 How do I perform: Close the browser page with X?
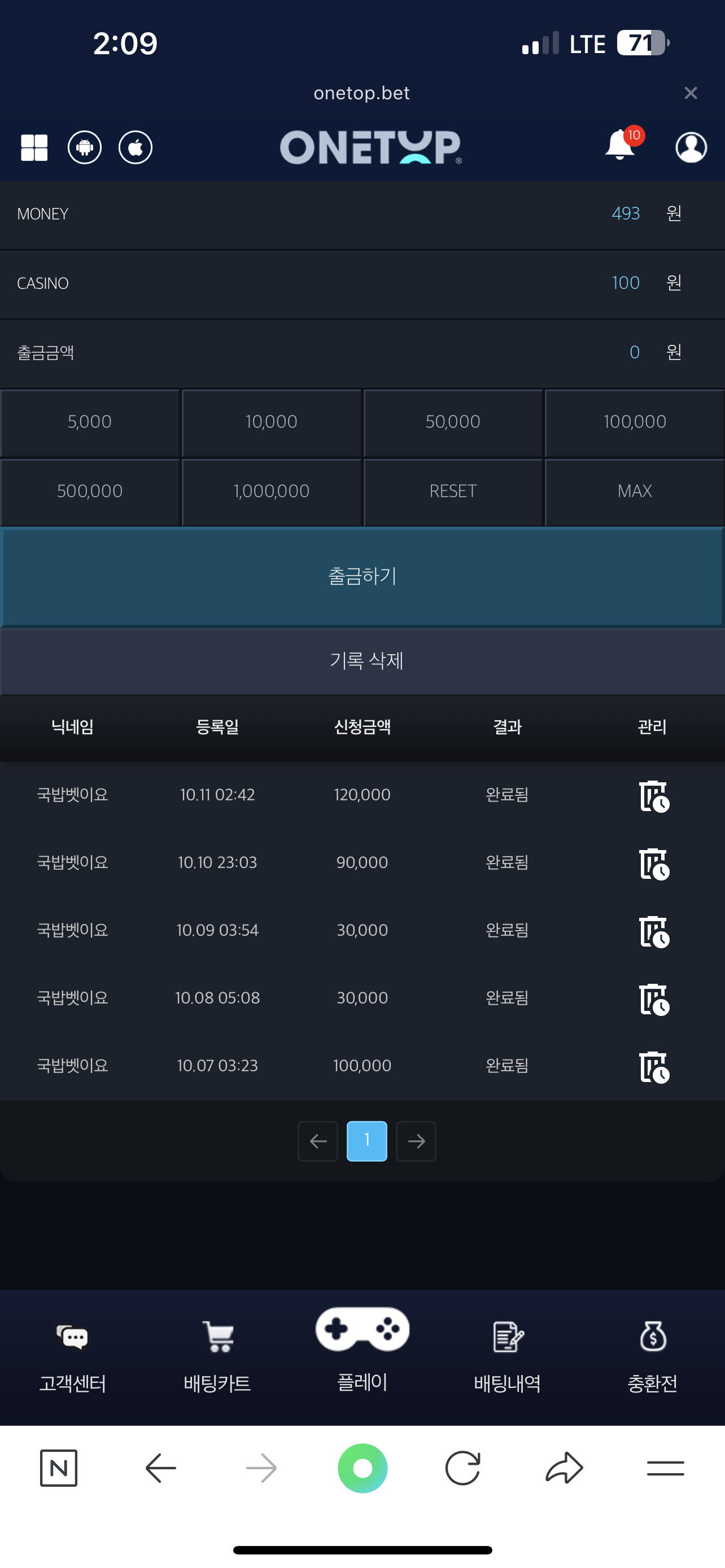coord(691,93)
